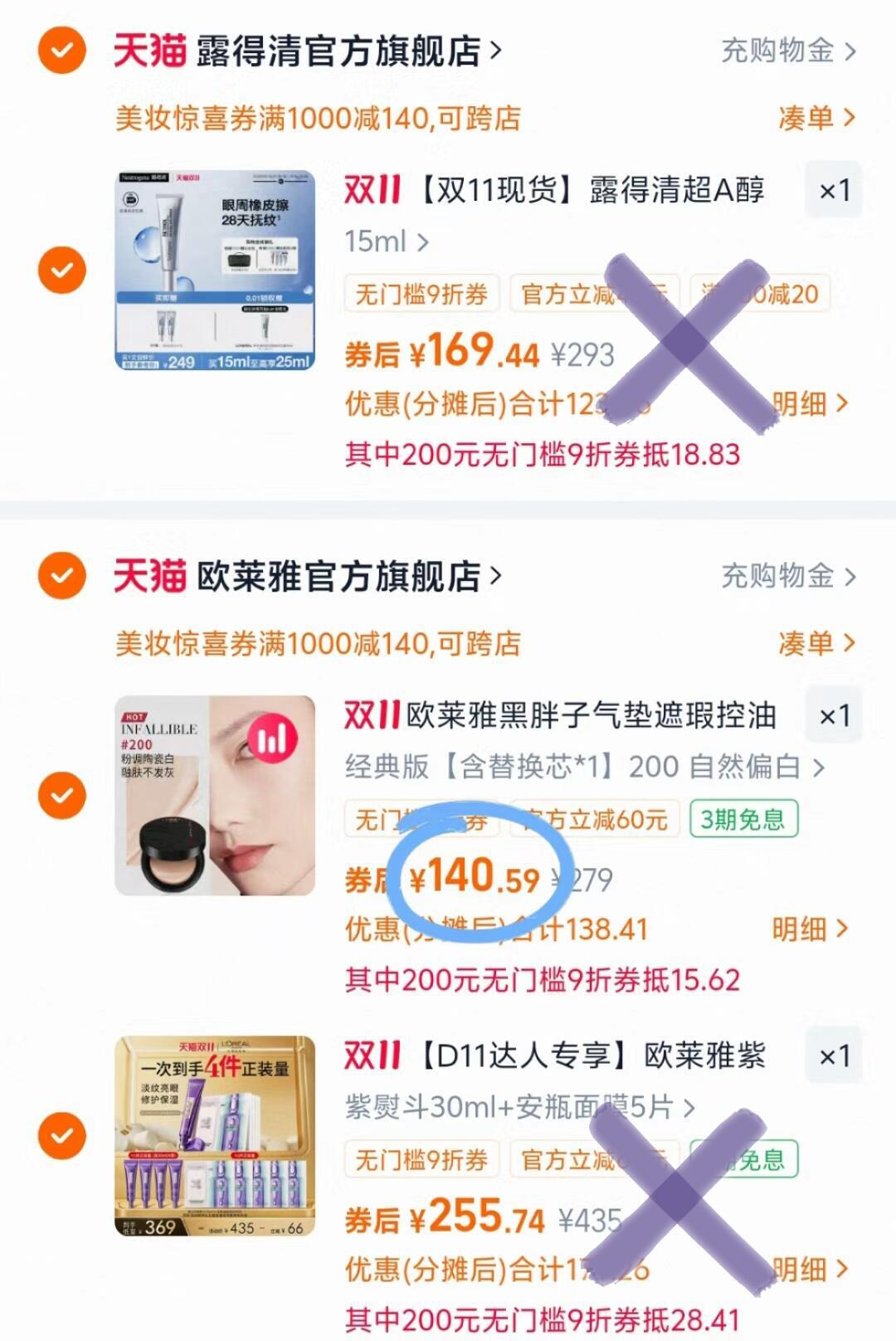896x1341 pixels.
Task: Click the 3期免息 tag on 欧莱雅气垫 item
Action: (743, 817)
